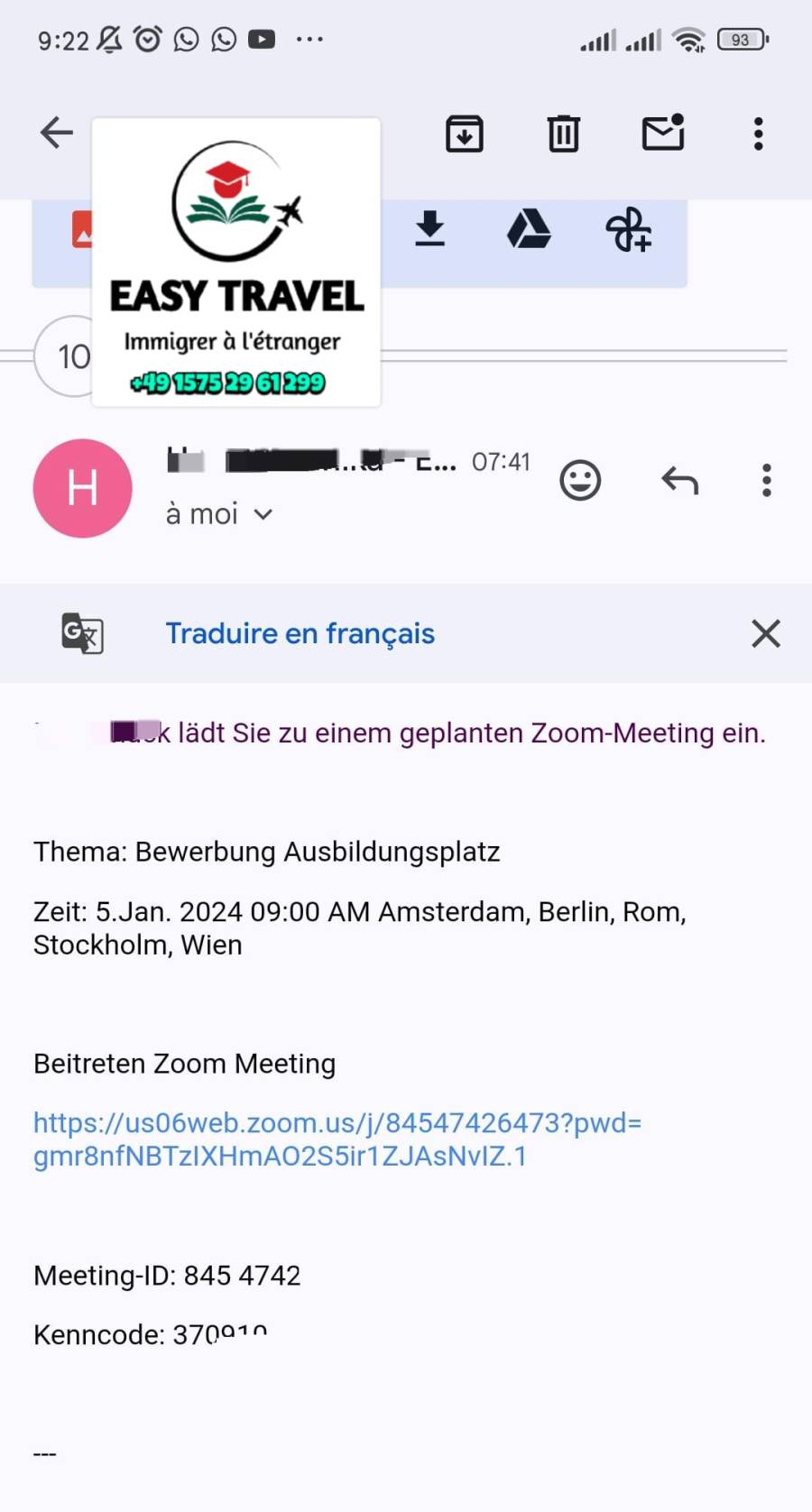Add the attachment to Google Photos

pyautogui.click(x=628, y=229)
